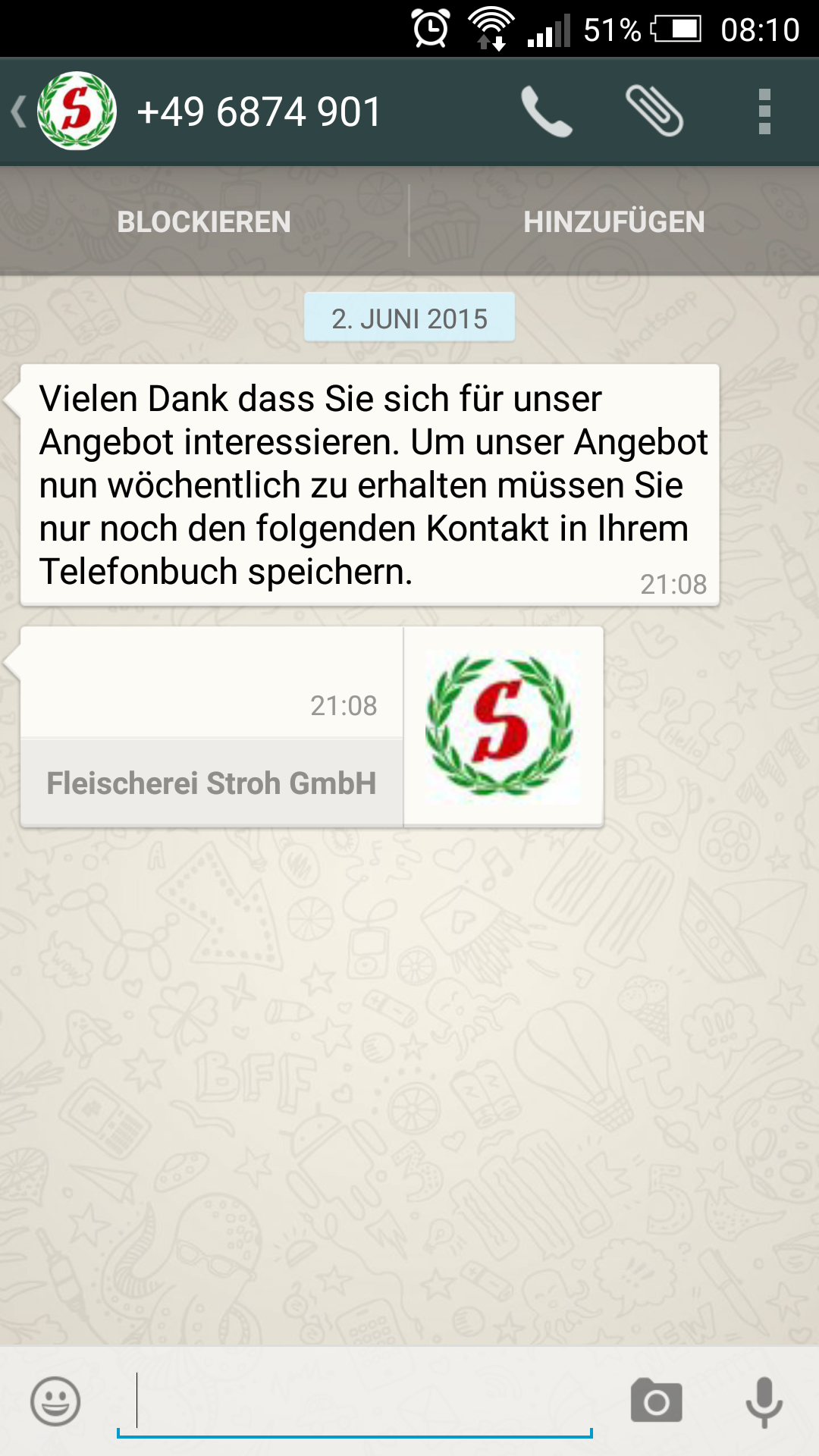
Task: Call +49 6874 901 with the phone icon
Action: [546, 112]
